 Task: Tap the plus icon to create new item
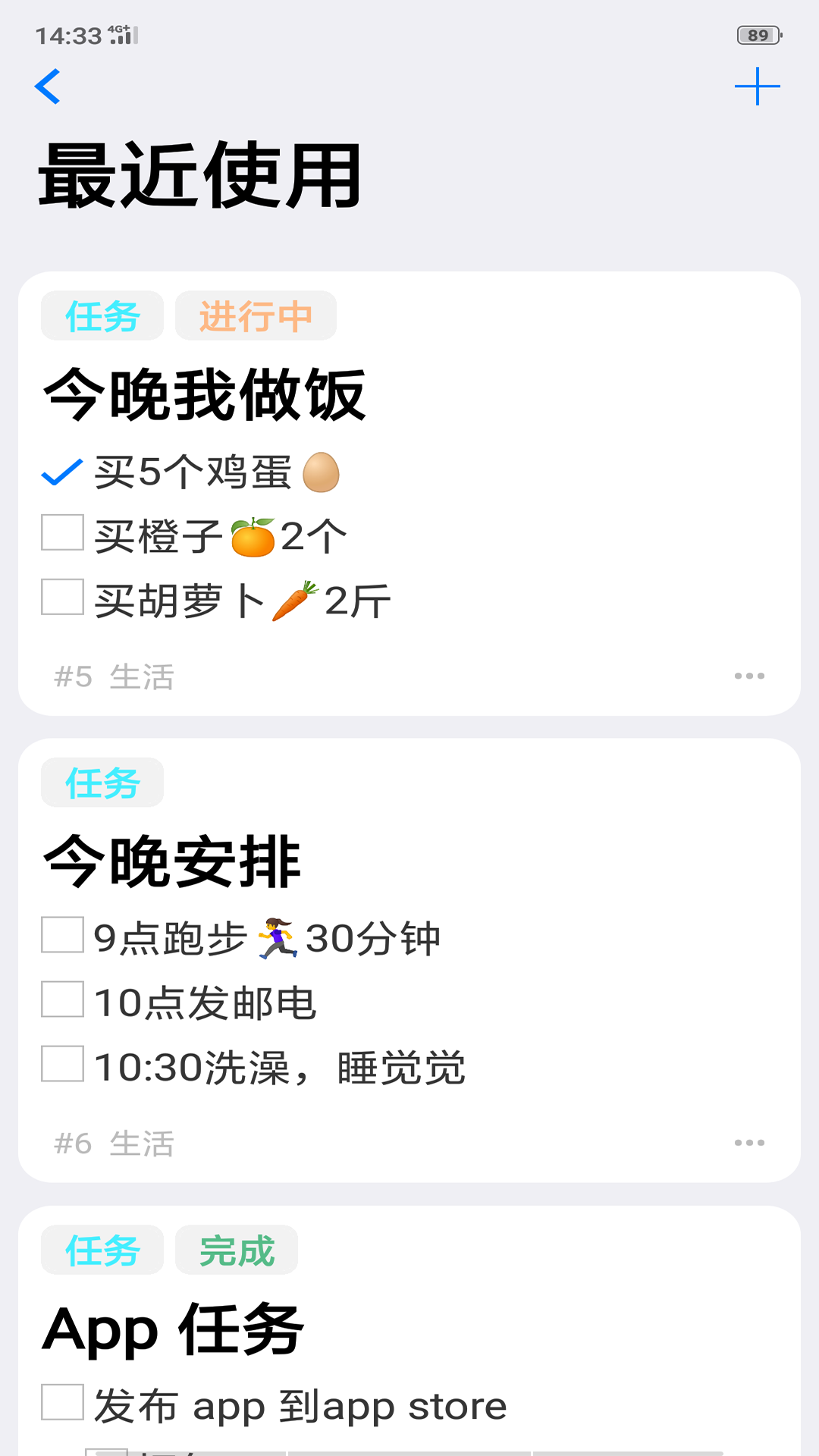pyautogui.click(x=758, y=86)
